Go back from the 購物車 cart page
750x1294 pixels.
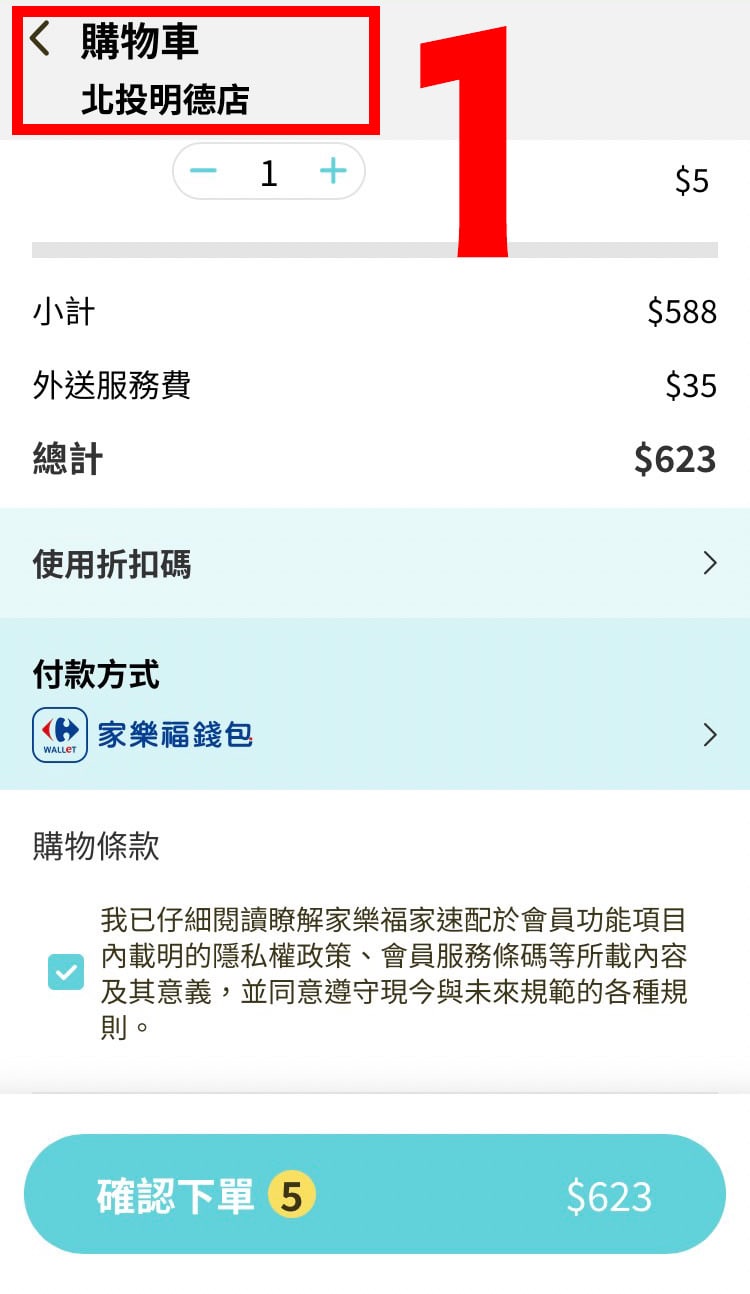tap(40, 40)
